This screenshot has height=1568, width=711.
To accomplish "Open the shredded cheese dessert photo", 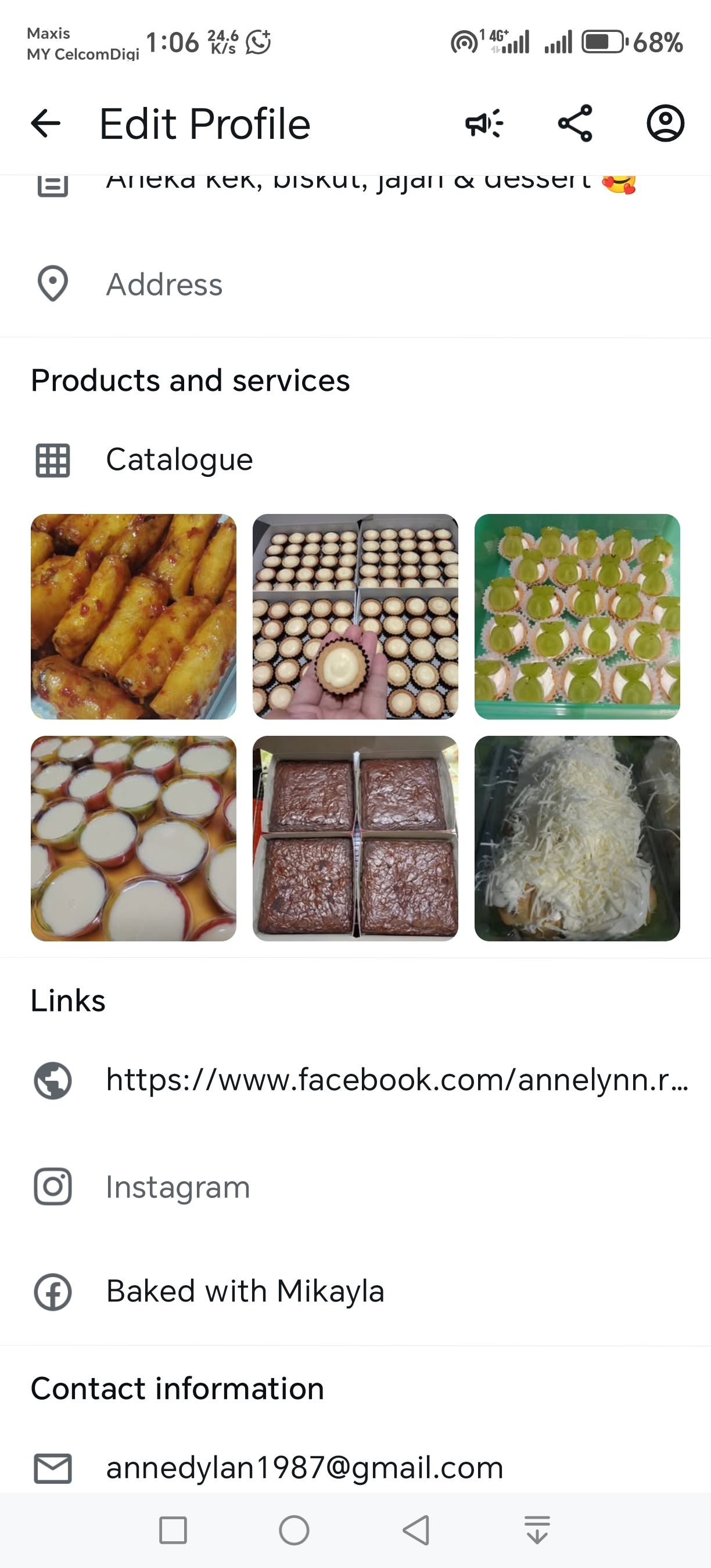I will pyautogui.click(x=576, y=838).
